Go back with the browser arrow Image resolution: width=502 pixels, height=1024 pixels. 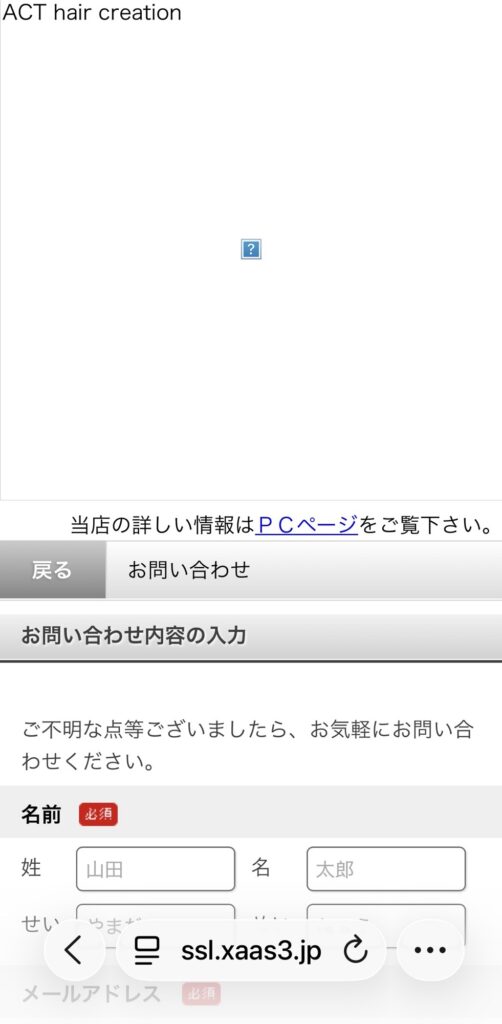[x=74, y=951]
